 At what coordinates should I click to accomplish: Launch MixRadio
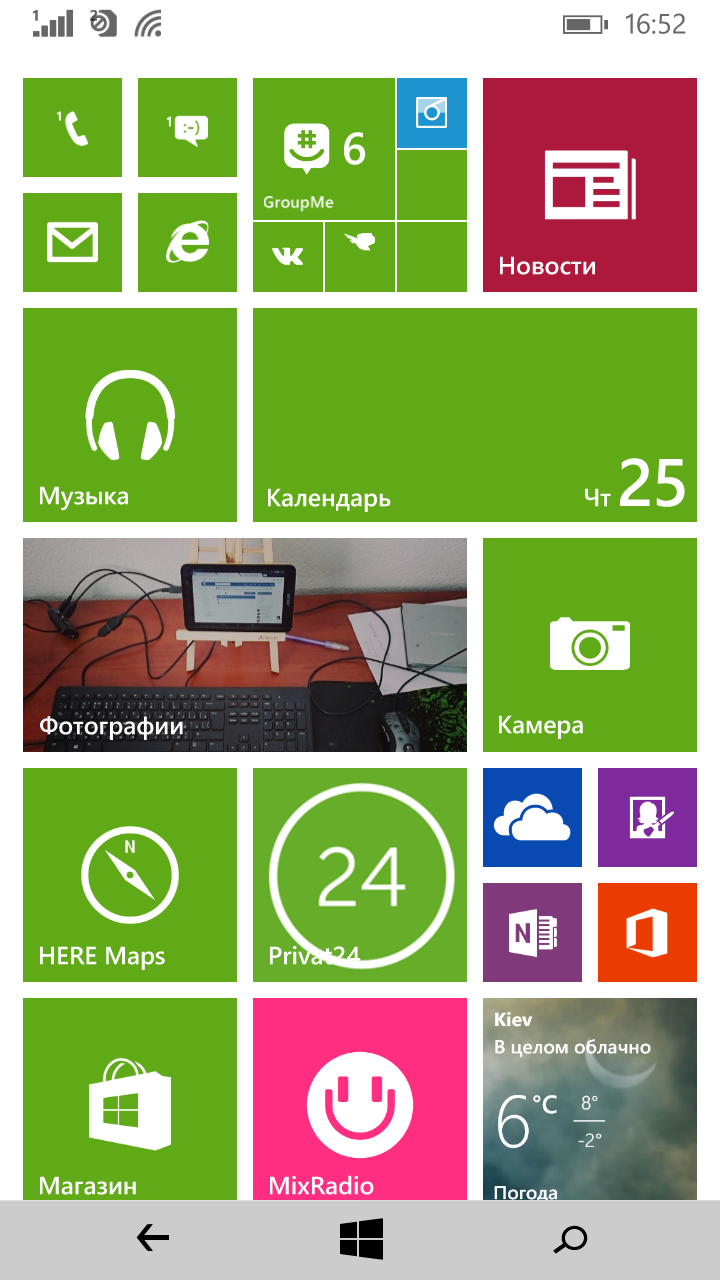(x=360, y=1099)
